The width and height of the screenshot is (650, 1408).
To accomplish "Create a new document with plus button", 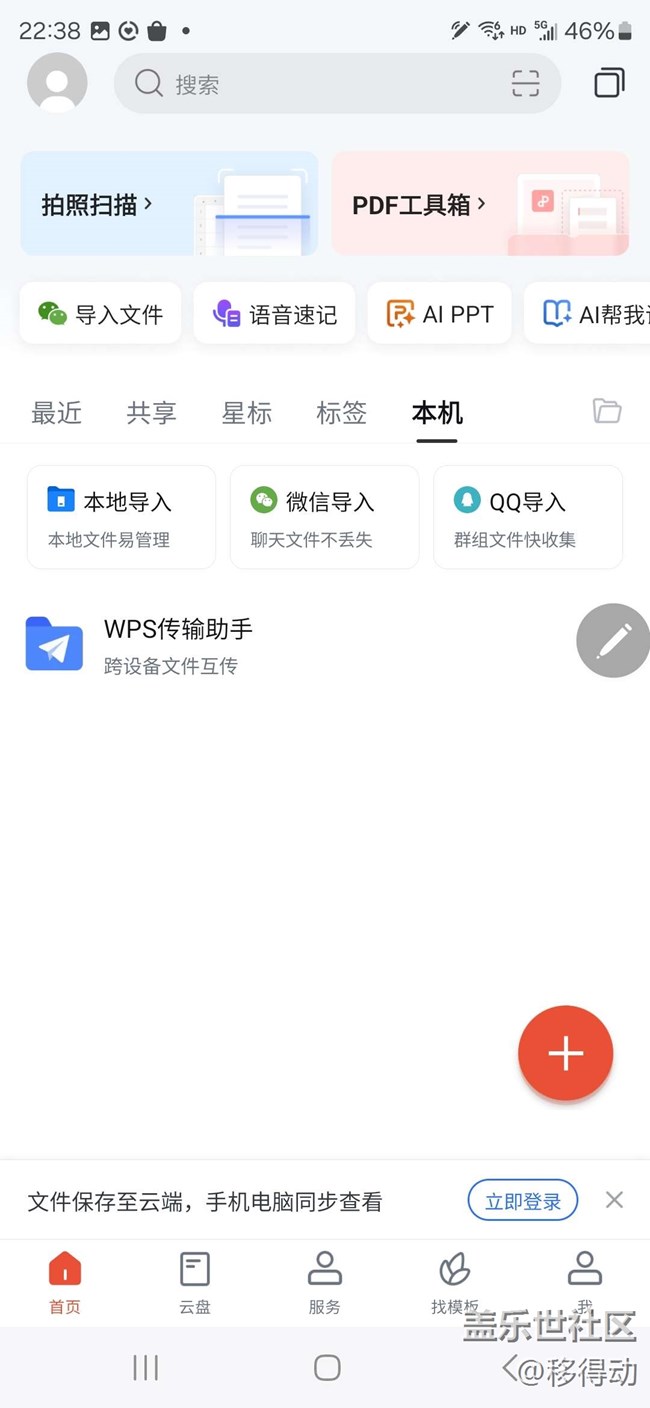I will (x=565, y=1053).
